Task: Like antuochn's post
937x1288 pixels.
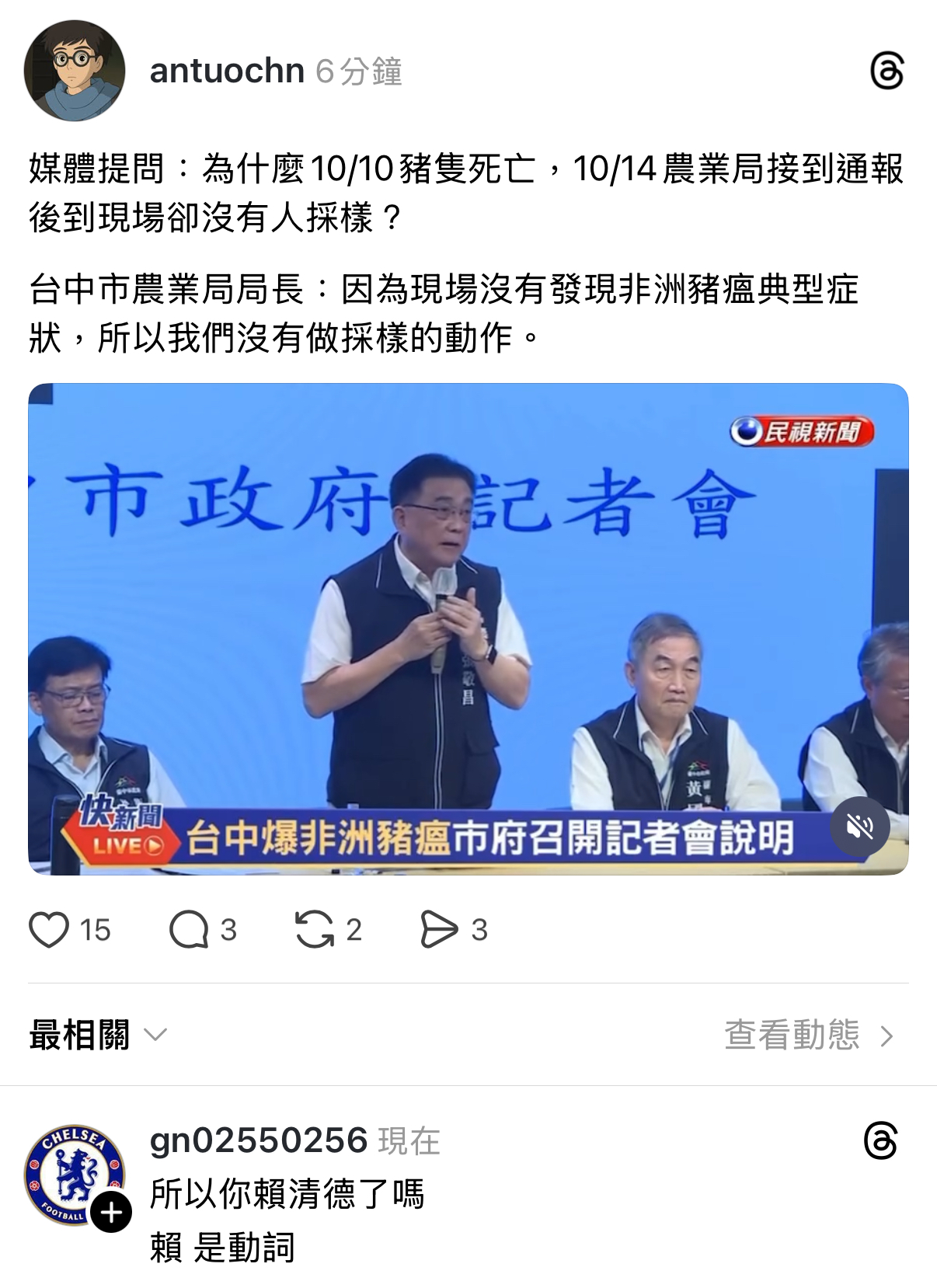Action: coord(50,929)
